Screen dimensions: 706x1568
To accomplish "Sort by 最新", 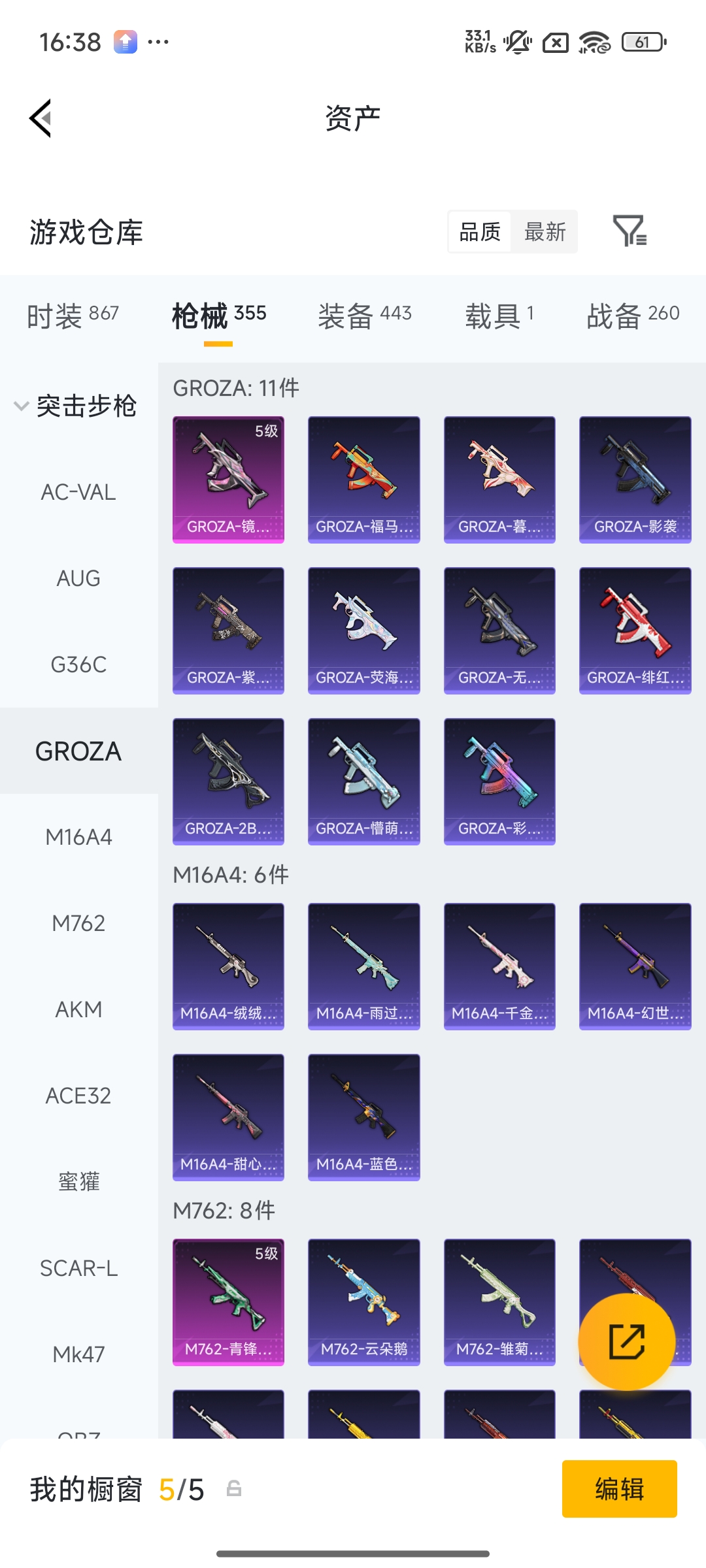I will click(545, 231).
